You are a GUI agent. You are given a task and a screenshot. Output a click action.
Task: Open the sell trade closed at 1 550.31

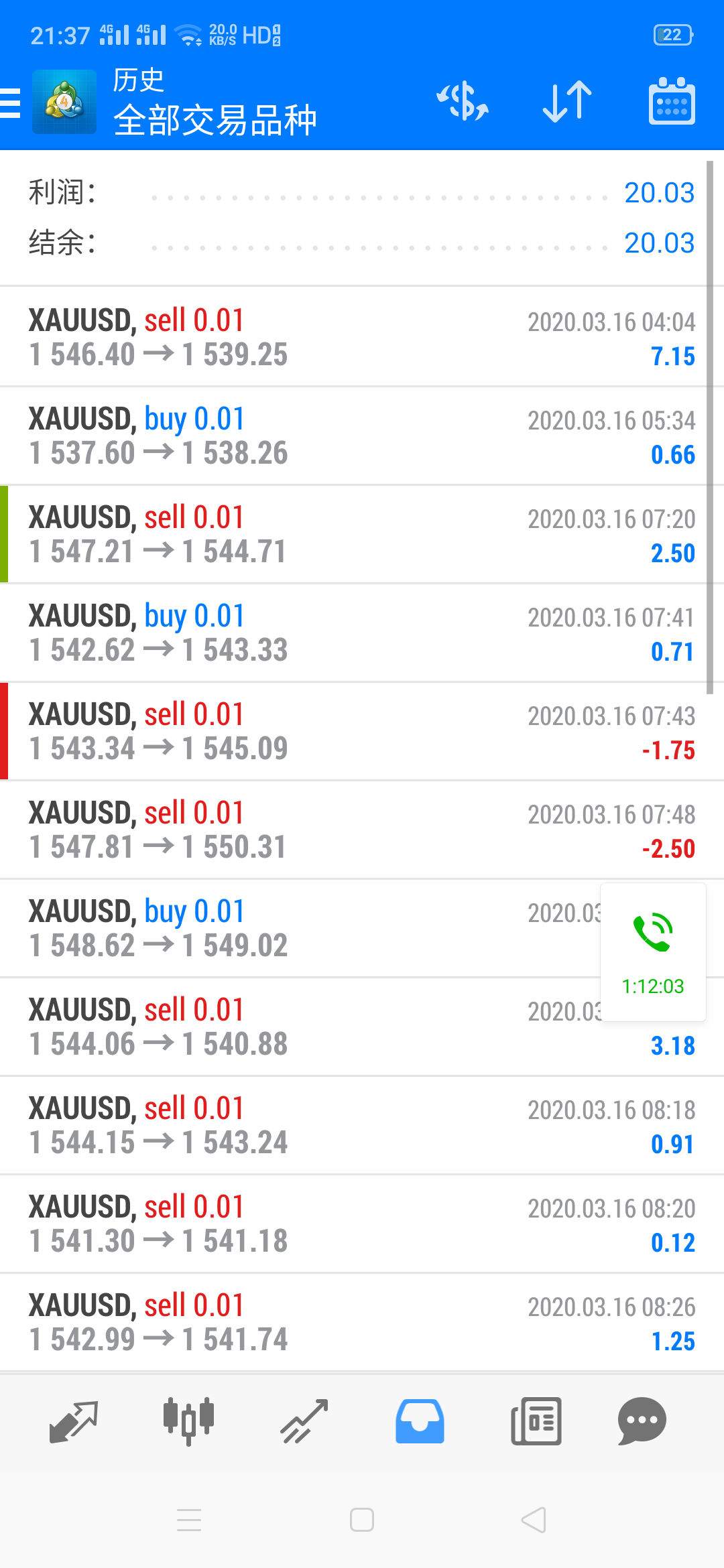[362, 830]
